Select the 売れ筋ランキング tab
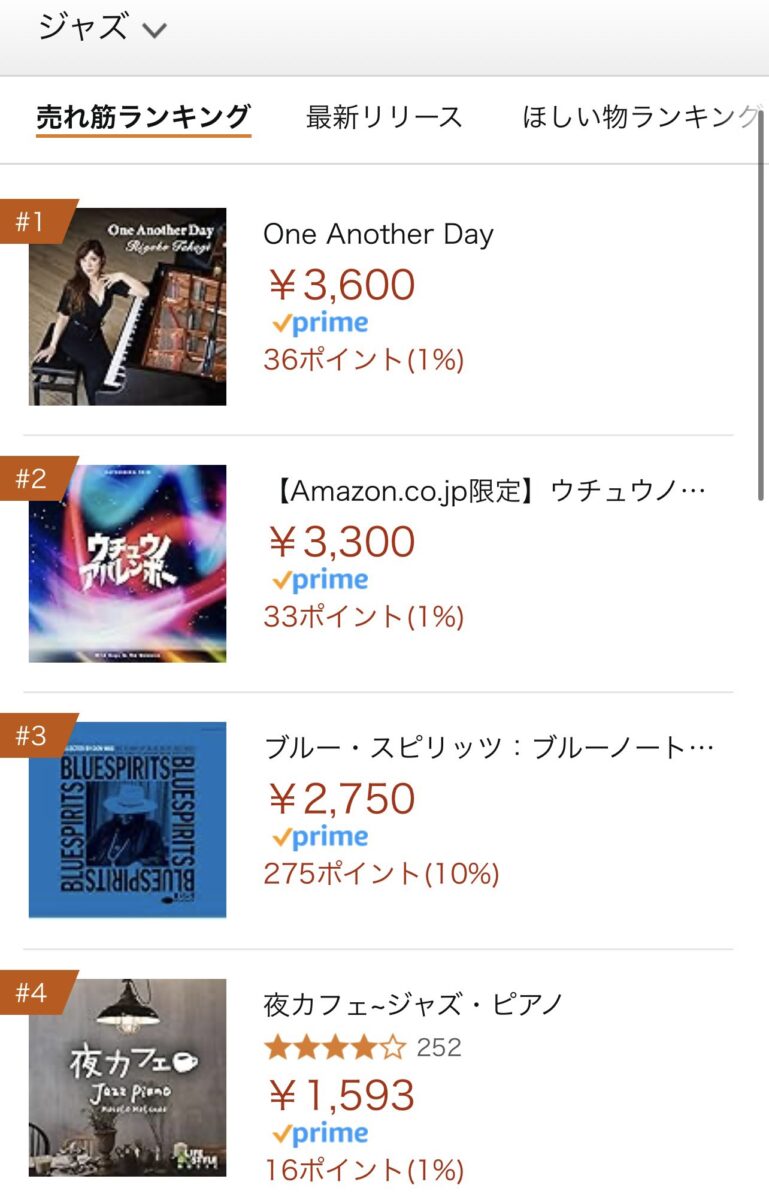This screenshot has height=1200, width=769. point(143,117)
